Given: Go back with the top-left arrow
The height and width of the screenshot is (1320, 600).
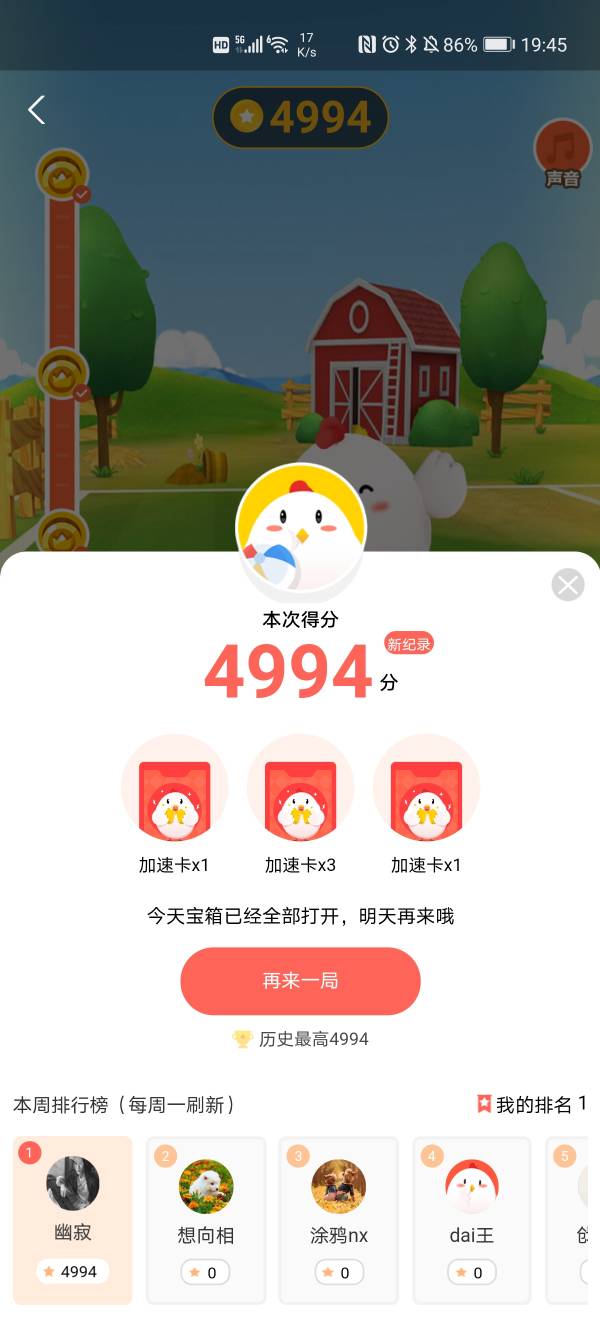Looking at the screenshot, I should [x=37, y=110].
